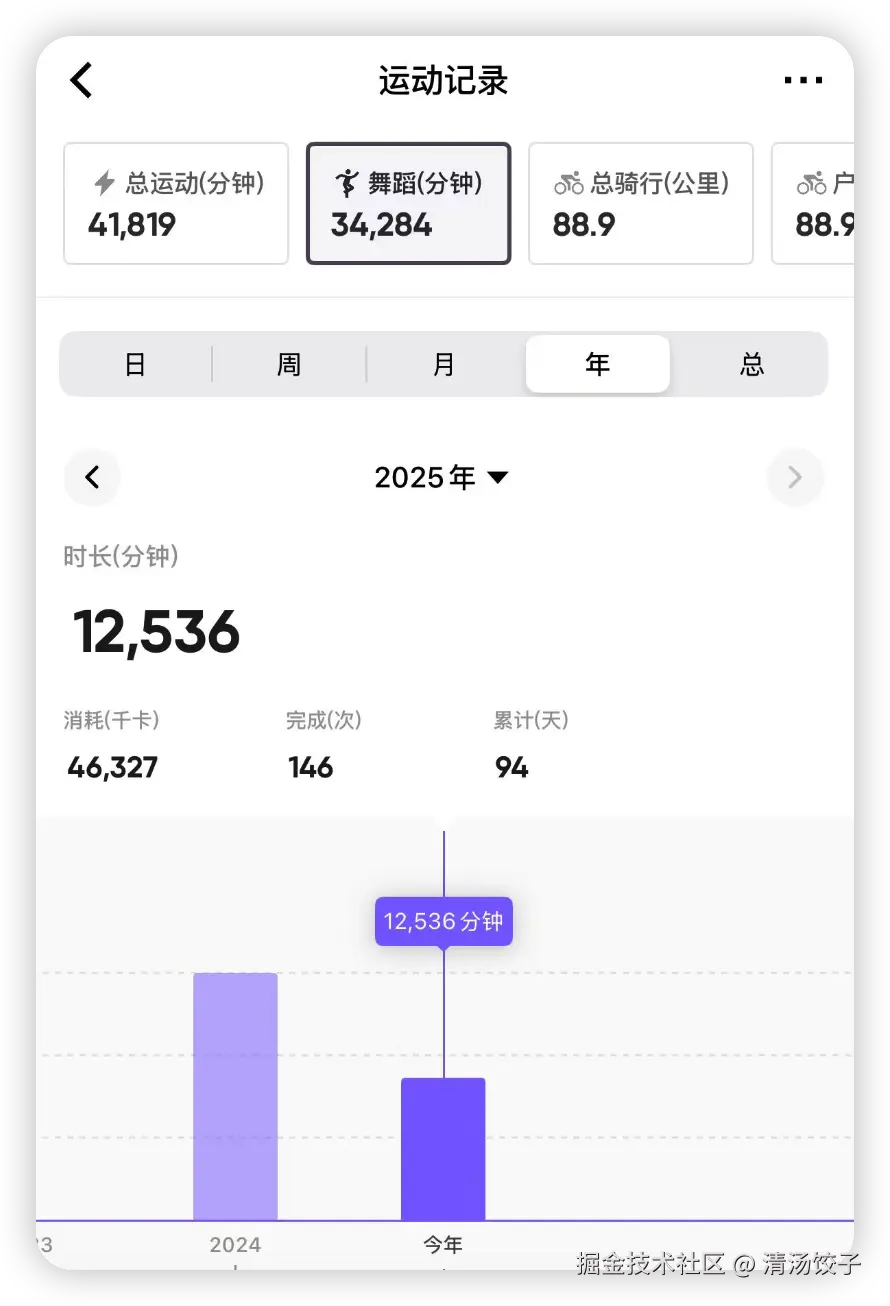Go back from 运动记录 page
This screenshot has width=890, height=1306.
click(82, 80)
